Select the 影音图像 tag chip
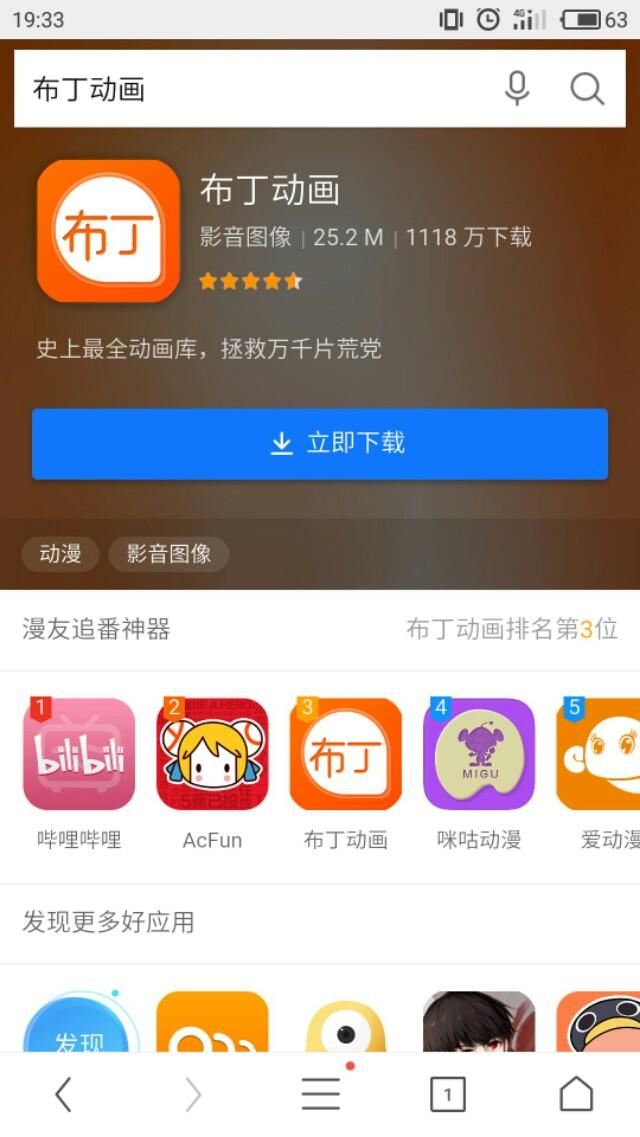 (x=168, y=554)
